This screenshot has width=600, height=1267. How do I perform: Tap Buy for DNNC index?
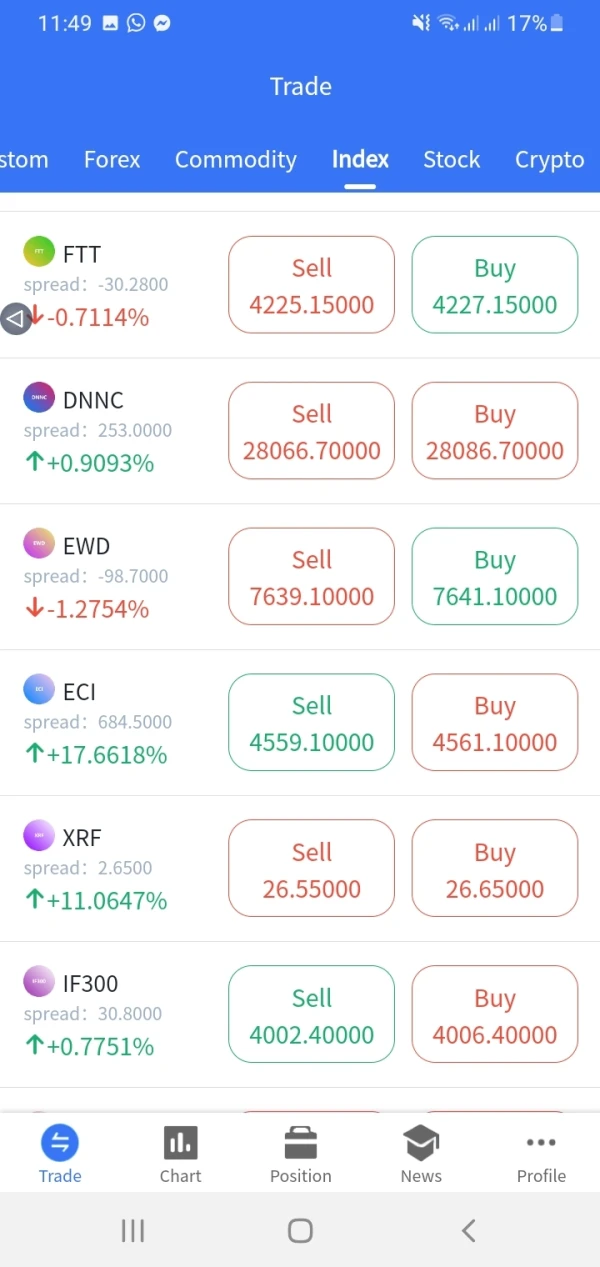click(x=495, y=431)
